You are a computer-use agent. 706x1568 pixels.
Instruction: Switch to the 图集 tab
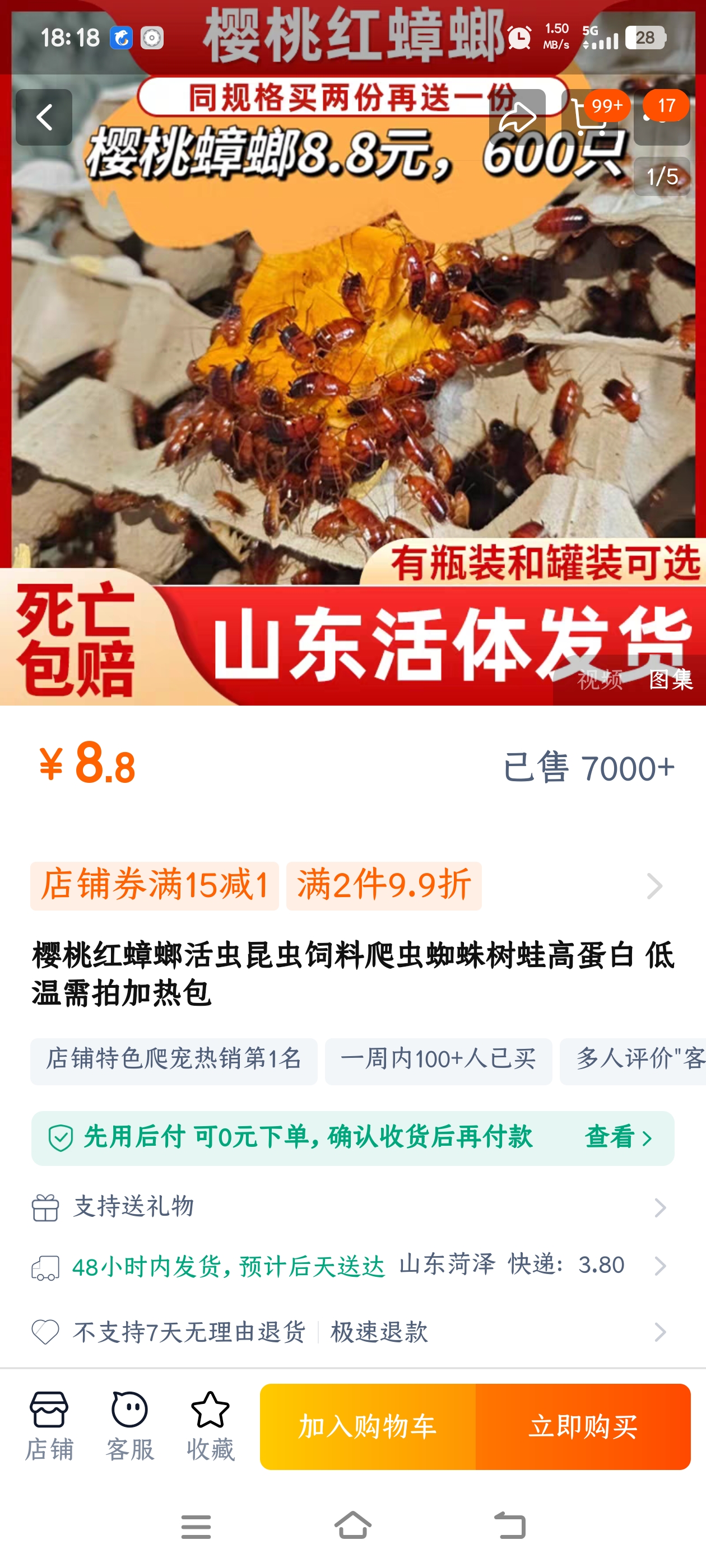click(671, 679)
